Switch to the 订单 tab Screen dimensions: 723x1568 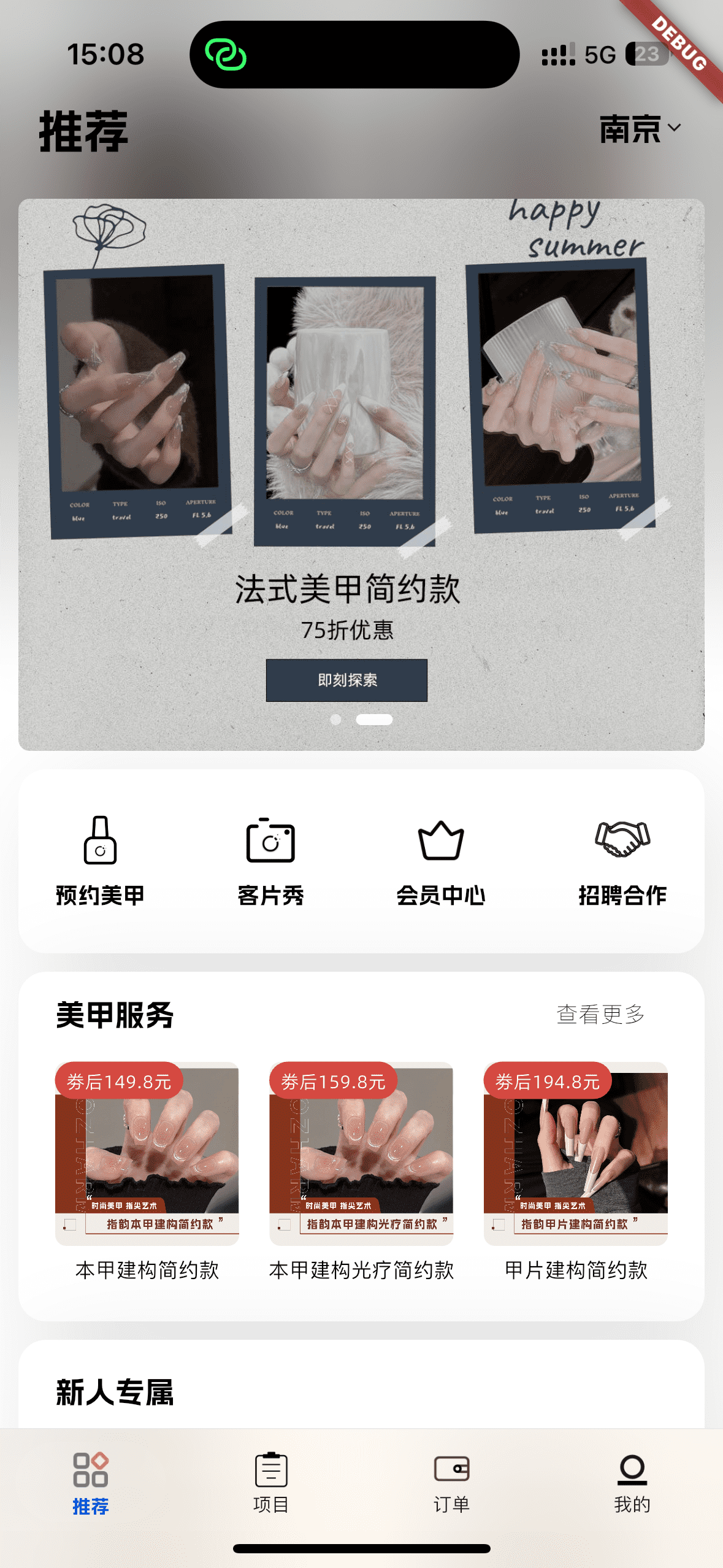click(x=451, y=1482)
